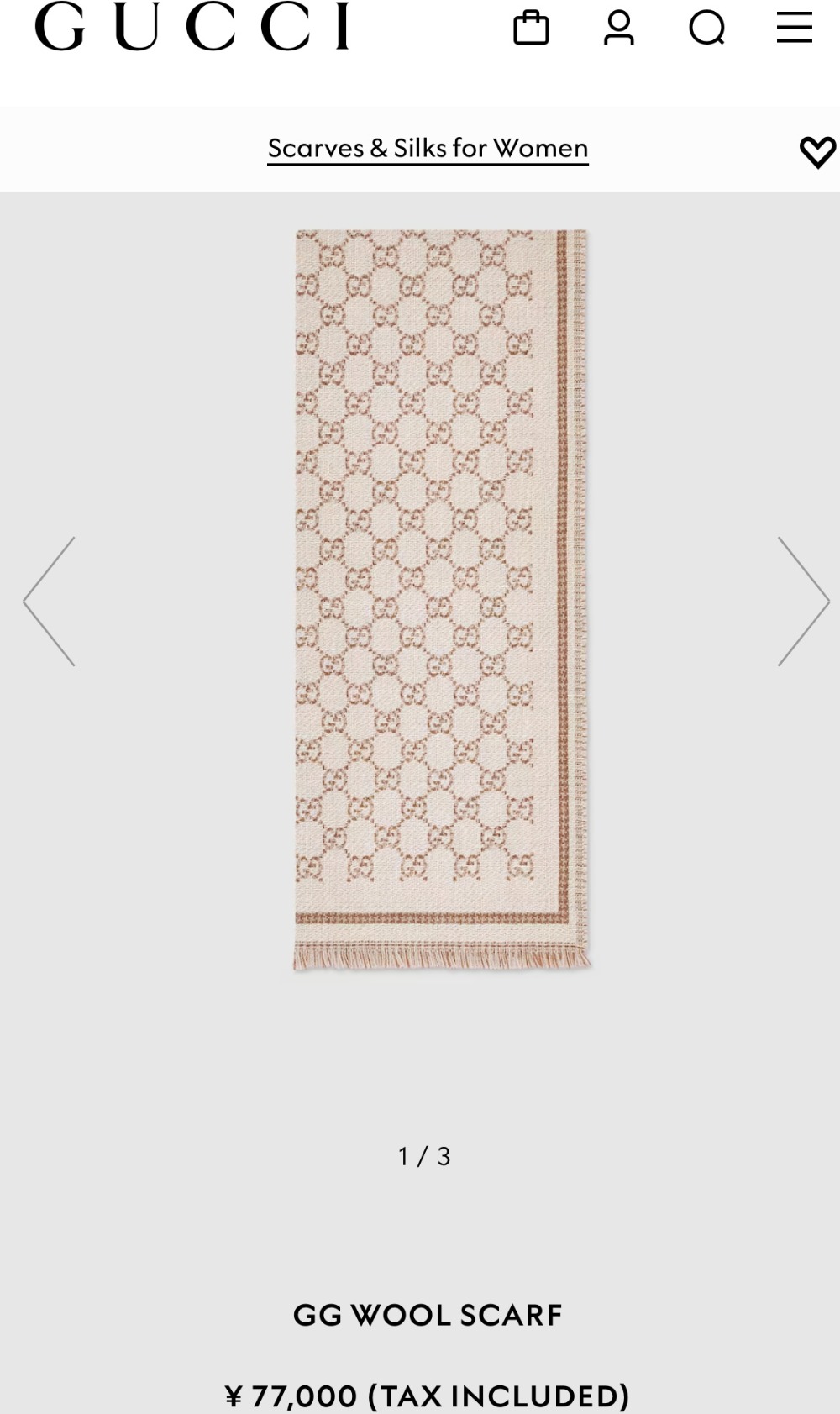Save scarf to wishlist heart

816,152
